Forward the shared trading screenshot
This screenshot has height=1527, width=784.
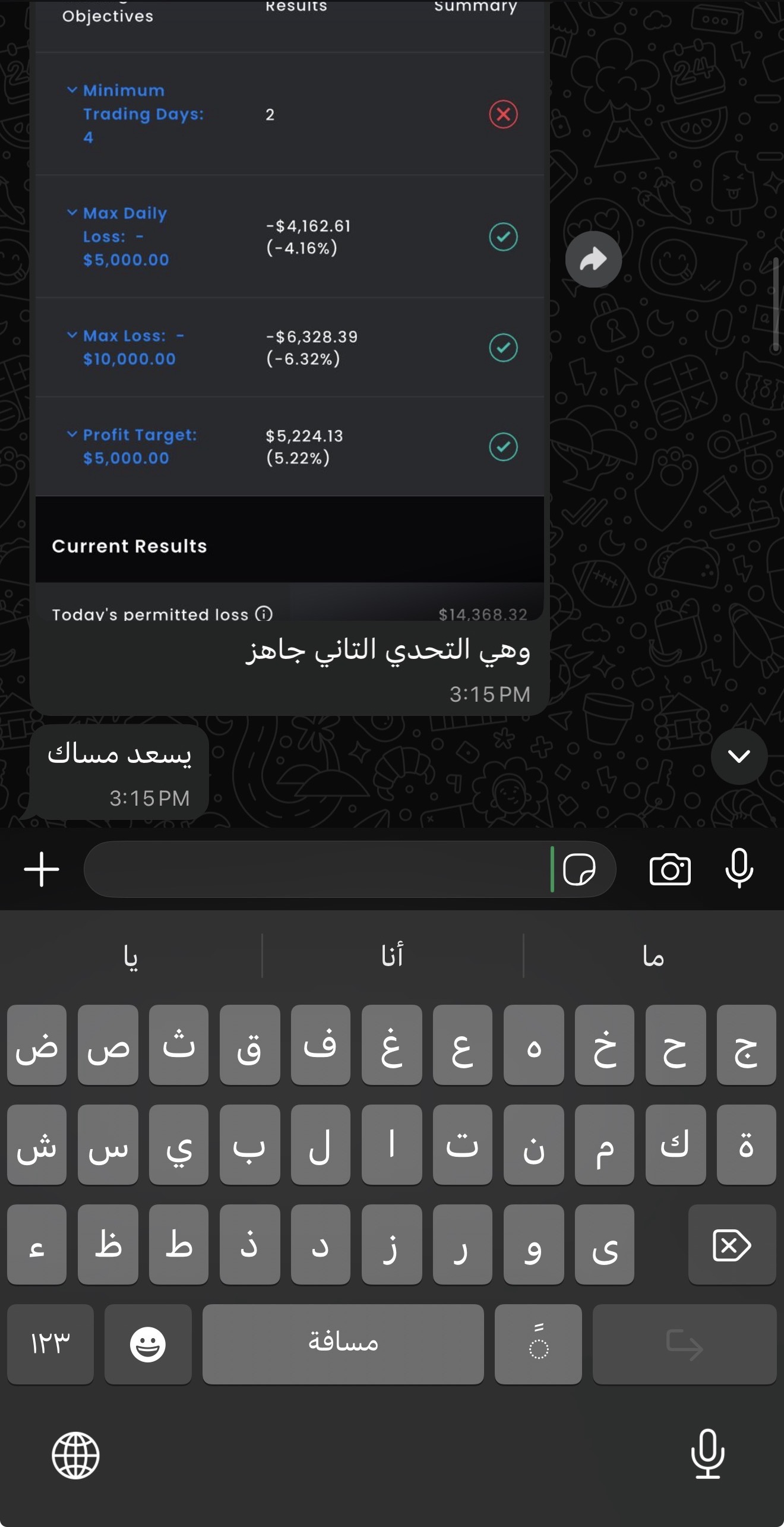593,260
